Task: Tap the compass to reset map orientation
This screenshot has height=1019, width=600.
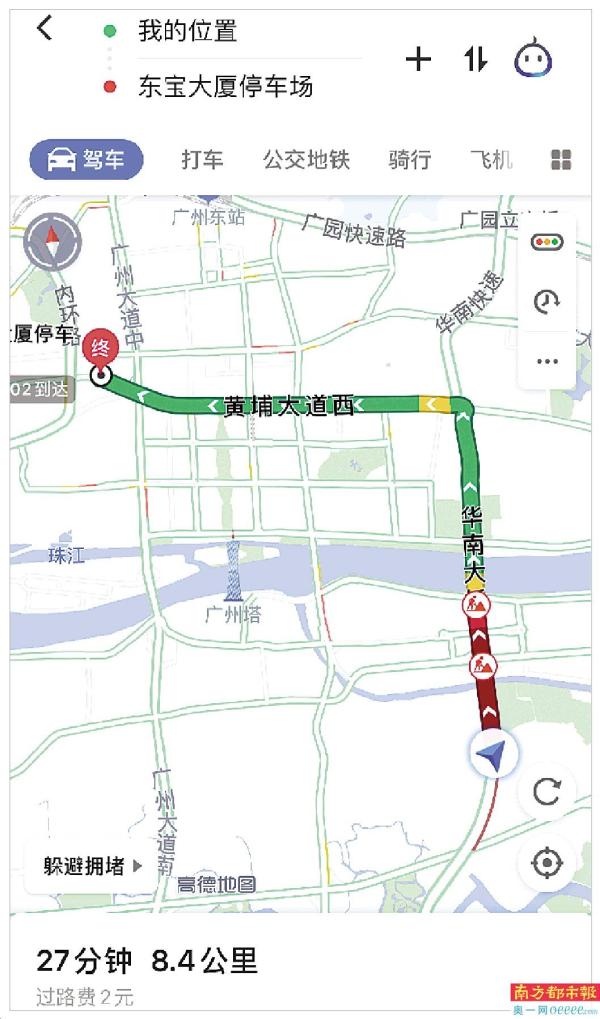Action: (x=48, y=243)
